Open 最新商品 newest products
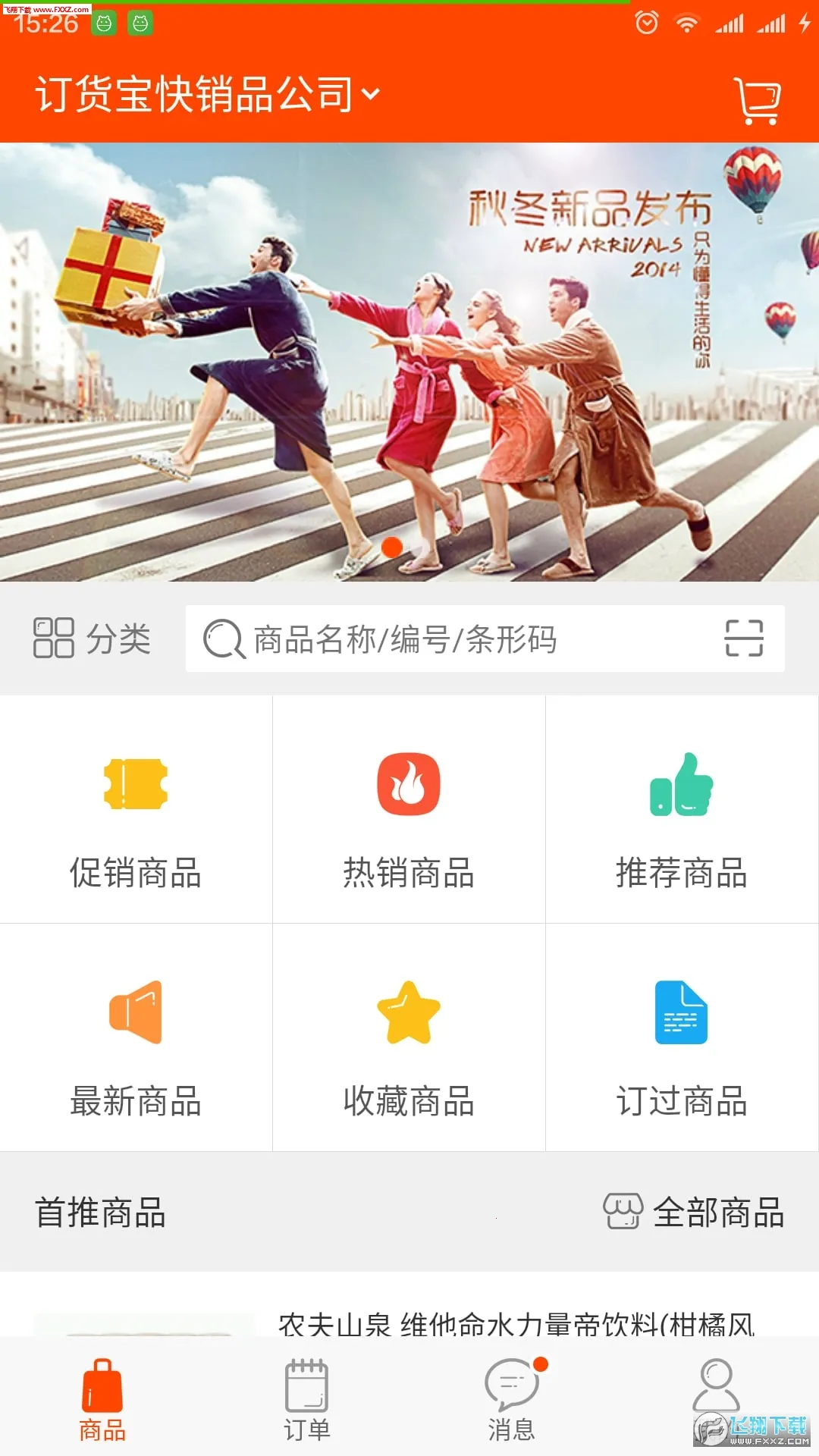The image size is (819, 1456). coord(136,1037)
